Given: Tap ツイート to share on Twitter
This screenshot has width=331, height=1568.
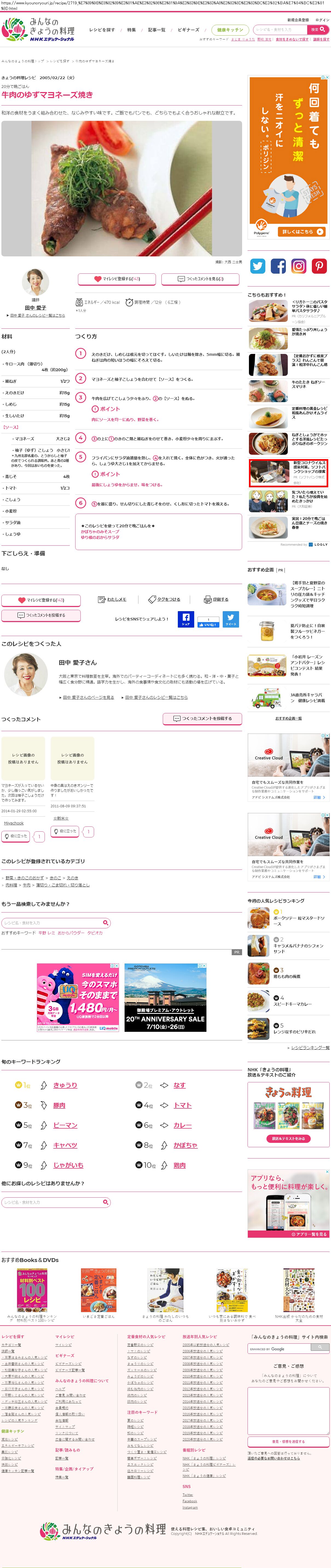Looking at the screenshot, I should click(231, 619).
